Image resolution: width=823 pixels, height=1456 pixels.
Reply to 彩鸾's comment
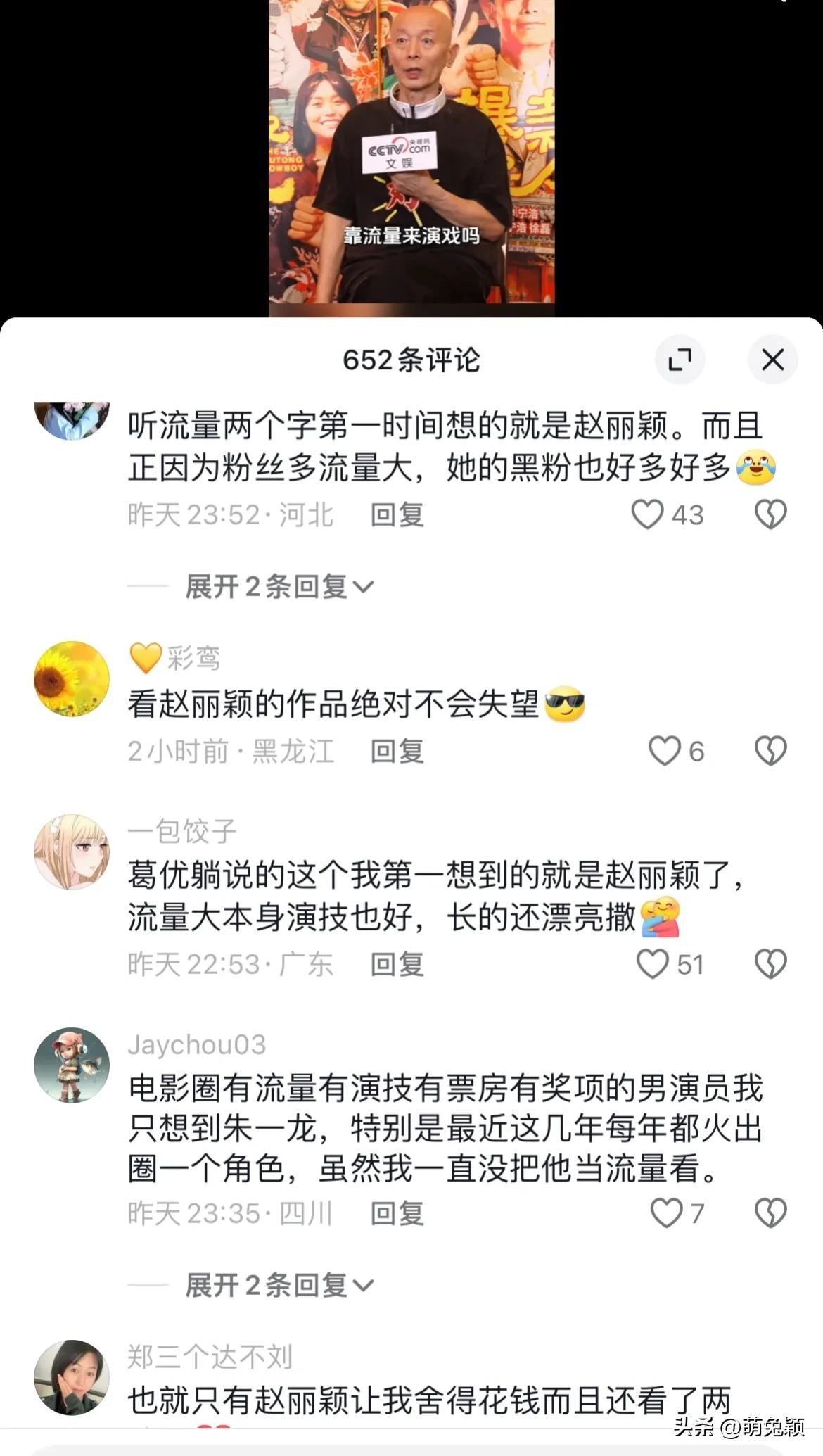click(x=397, y=752)
